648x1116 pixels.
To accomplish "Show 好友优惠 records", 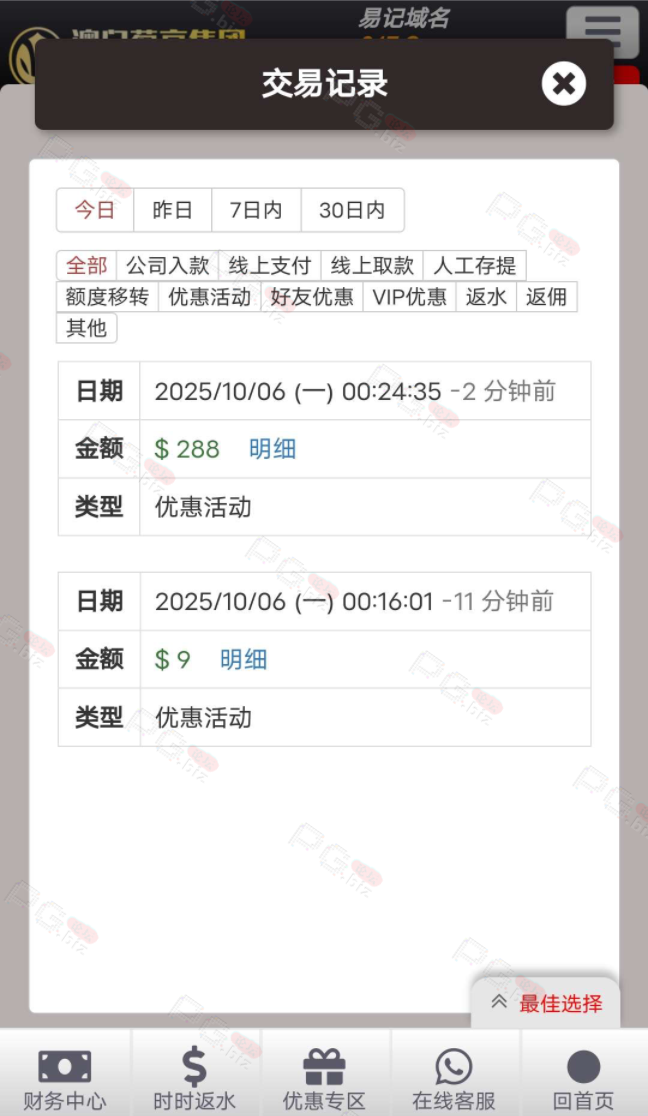I will (x=312, y=297).
